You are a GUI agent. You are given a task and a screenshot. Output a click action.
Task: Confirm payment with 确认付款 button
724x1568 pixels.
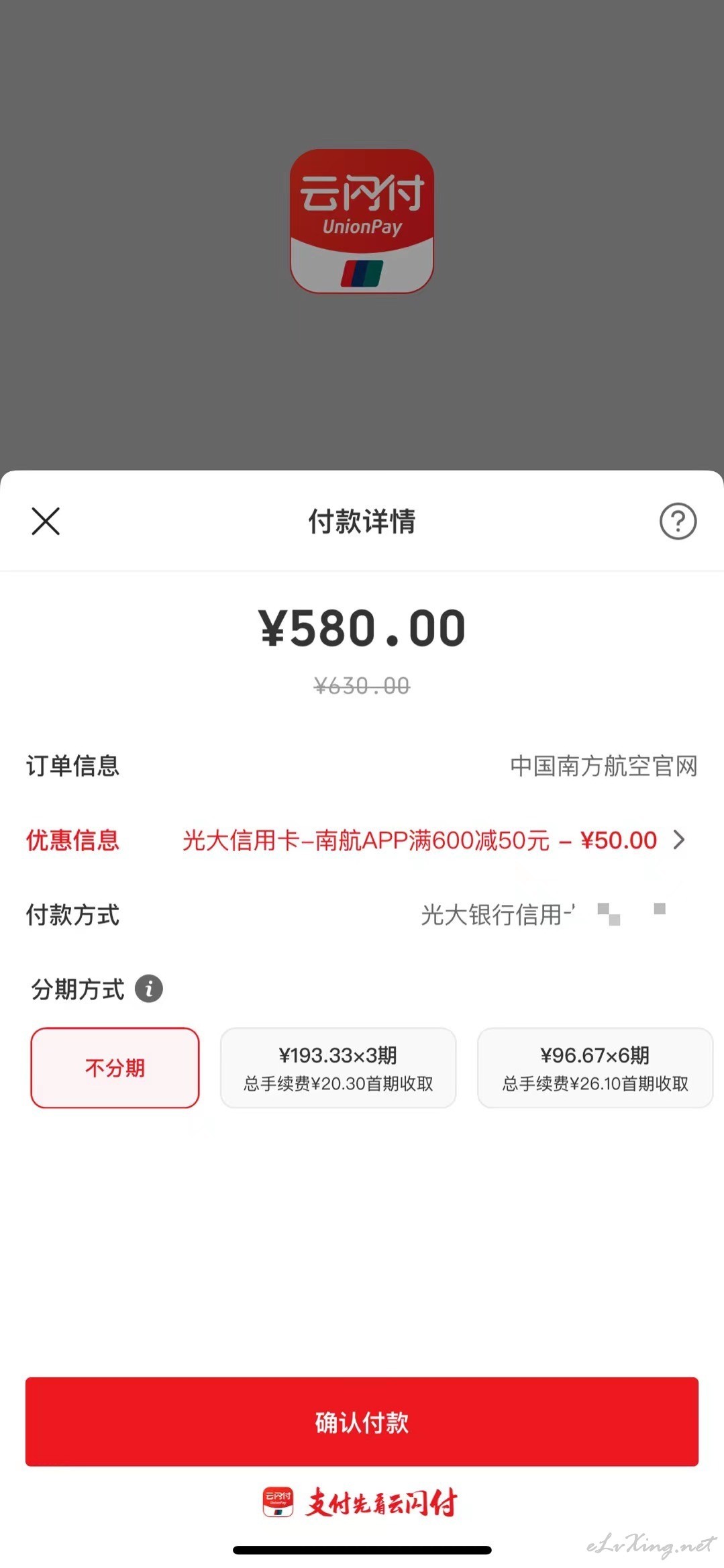pyautogui.click(x=362, y=1422)
